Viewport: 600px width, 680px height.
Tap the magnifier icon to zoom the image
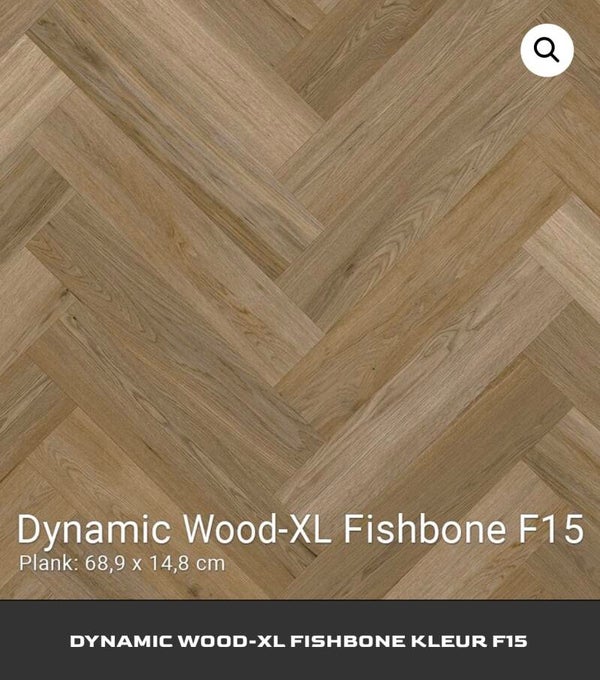pos(547,49)
